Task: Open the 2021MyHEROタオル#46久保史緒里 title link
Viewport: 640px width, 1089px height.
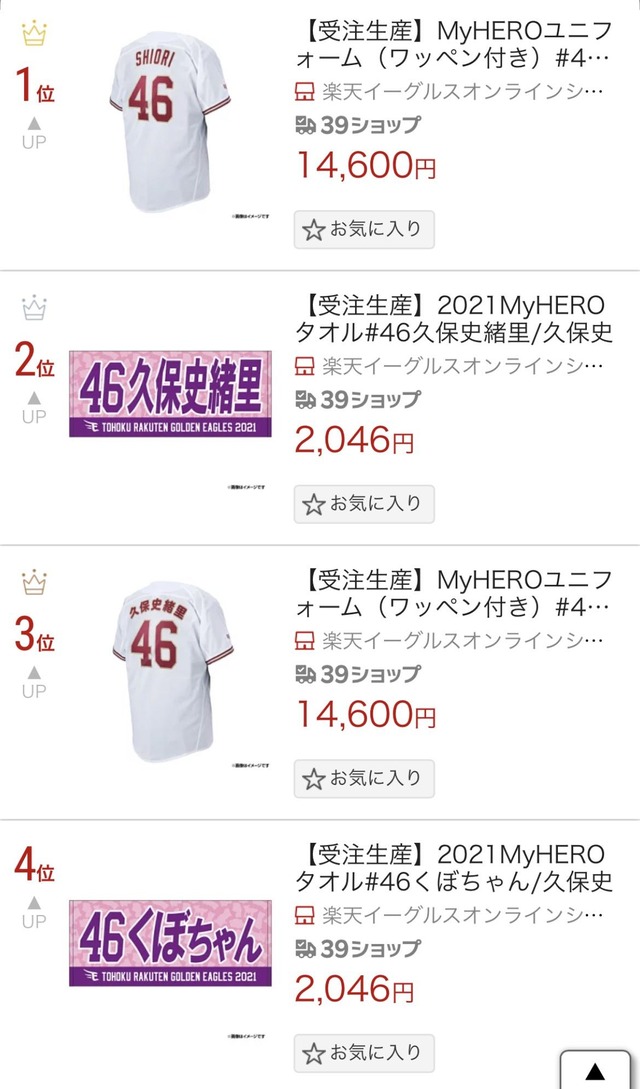Action: click(454, 319)
